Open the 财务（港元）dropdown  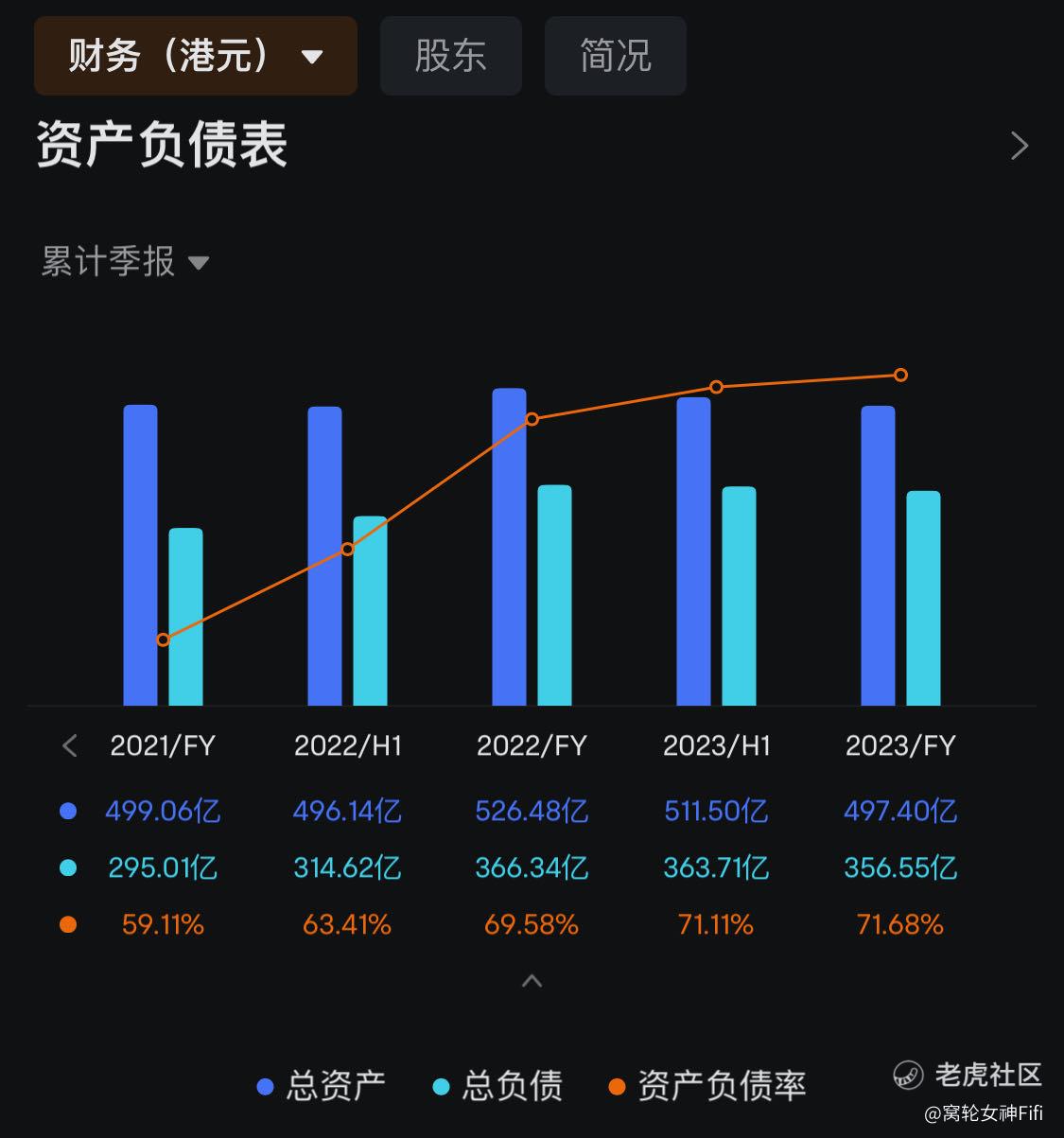tap(195, 56)
